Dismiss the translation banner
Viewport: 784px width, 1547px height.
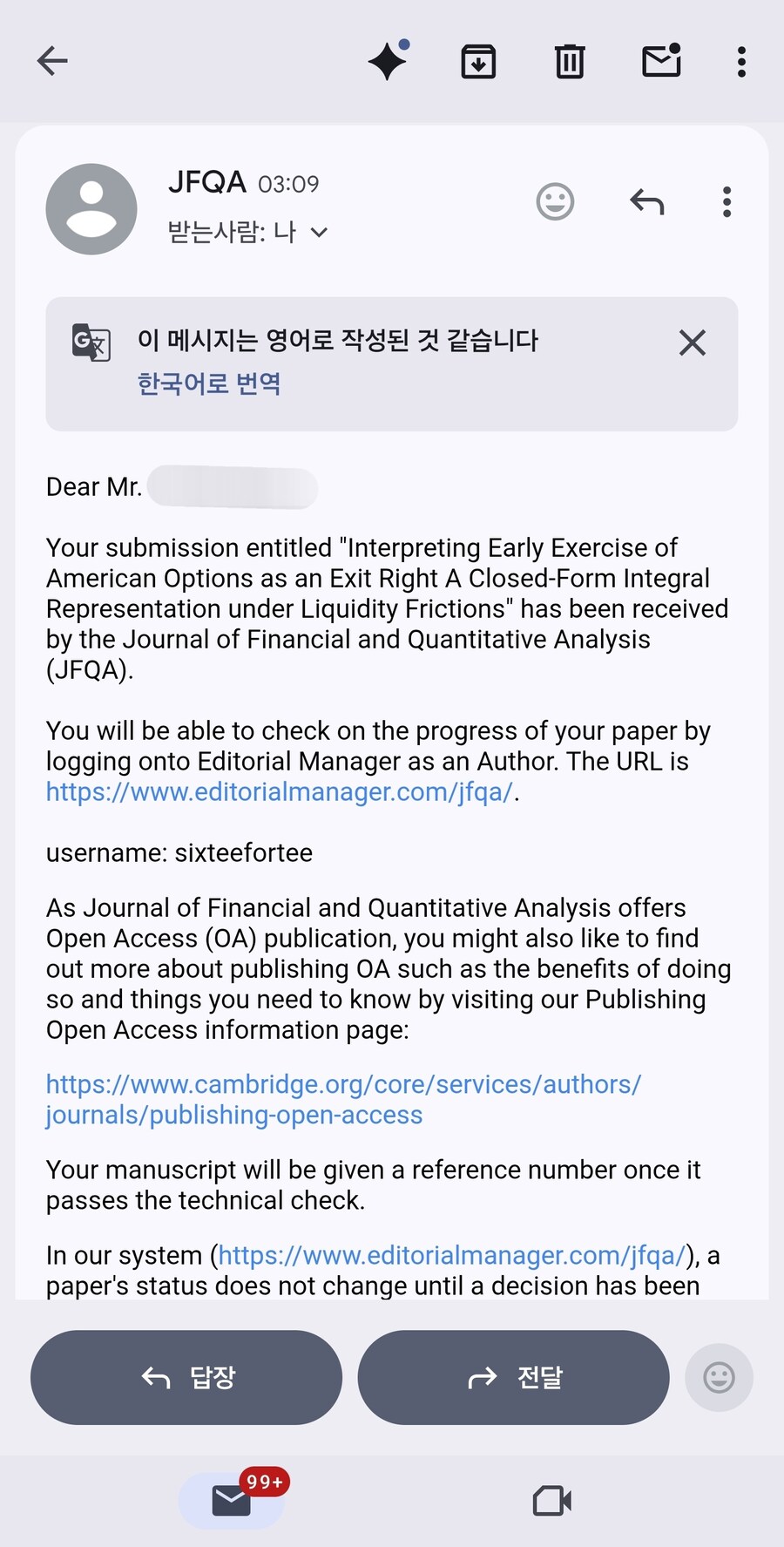pyautogui.click(x=693, y=343)
